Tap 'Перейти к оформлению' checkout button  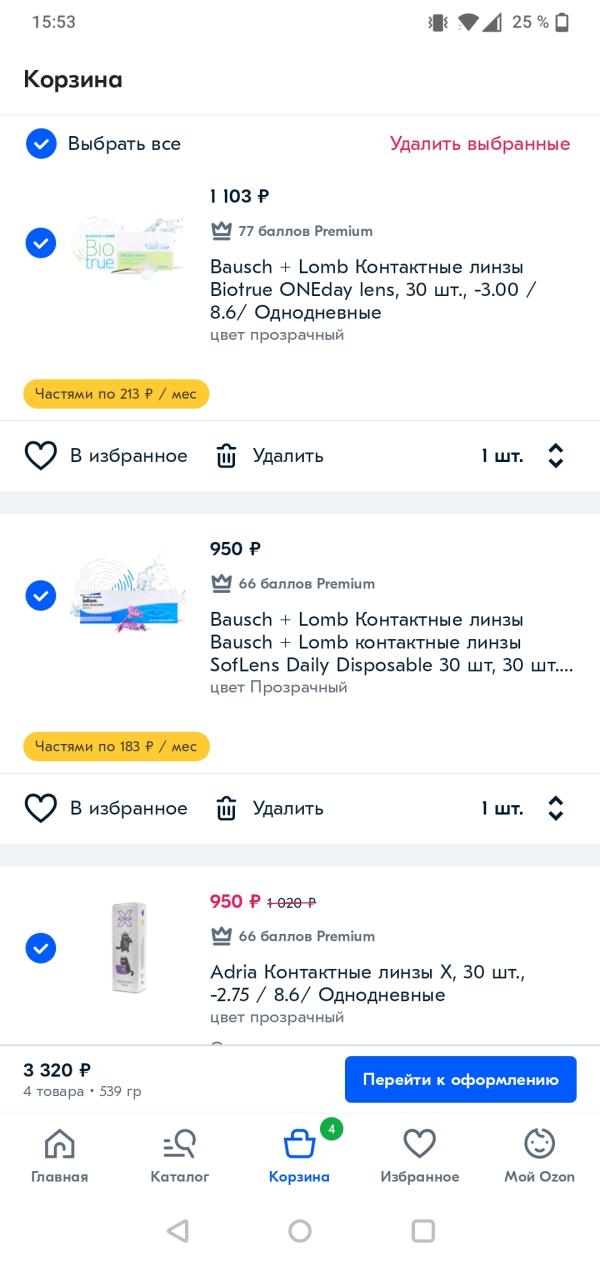tap(460, 1080)
